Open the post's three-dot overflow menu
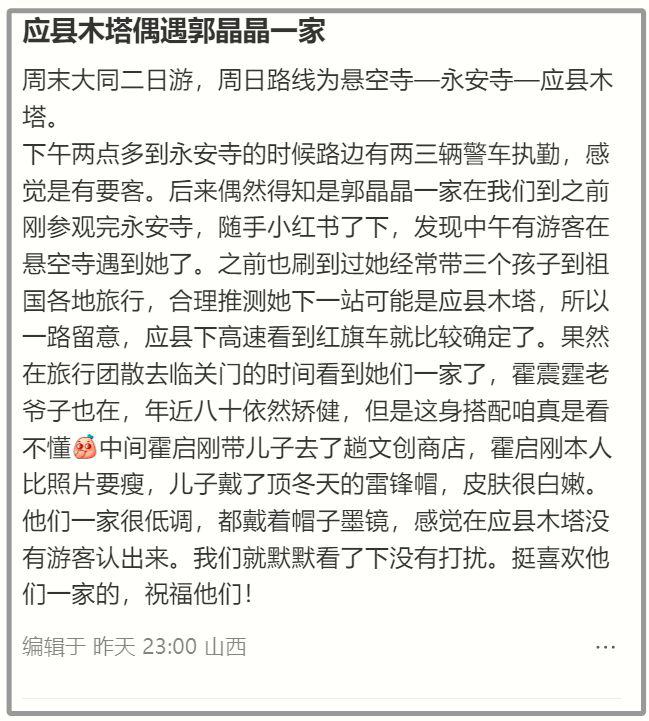649x721 pixels. click(605, 647)
